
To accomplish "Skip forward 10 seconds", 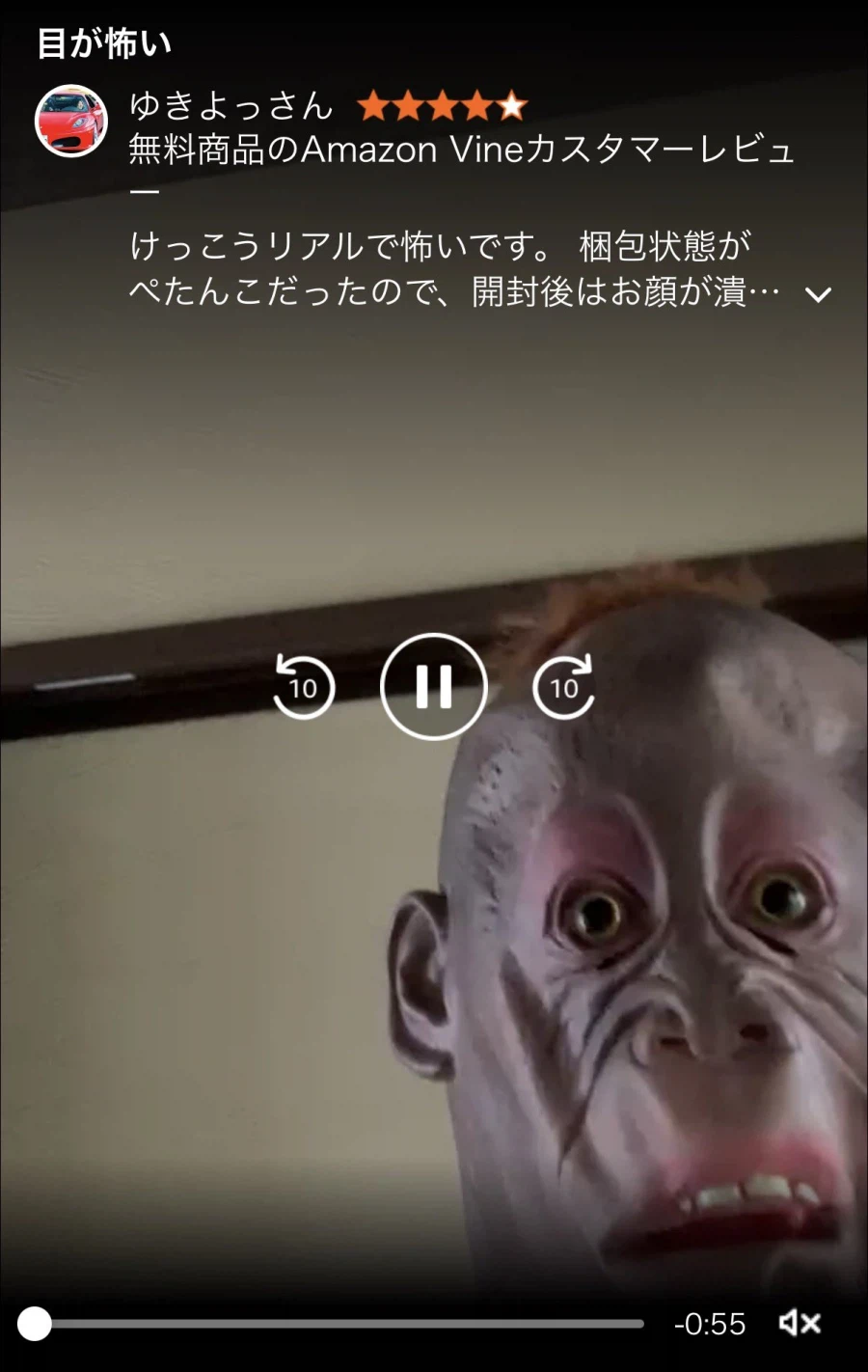I will click(563, 686).
